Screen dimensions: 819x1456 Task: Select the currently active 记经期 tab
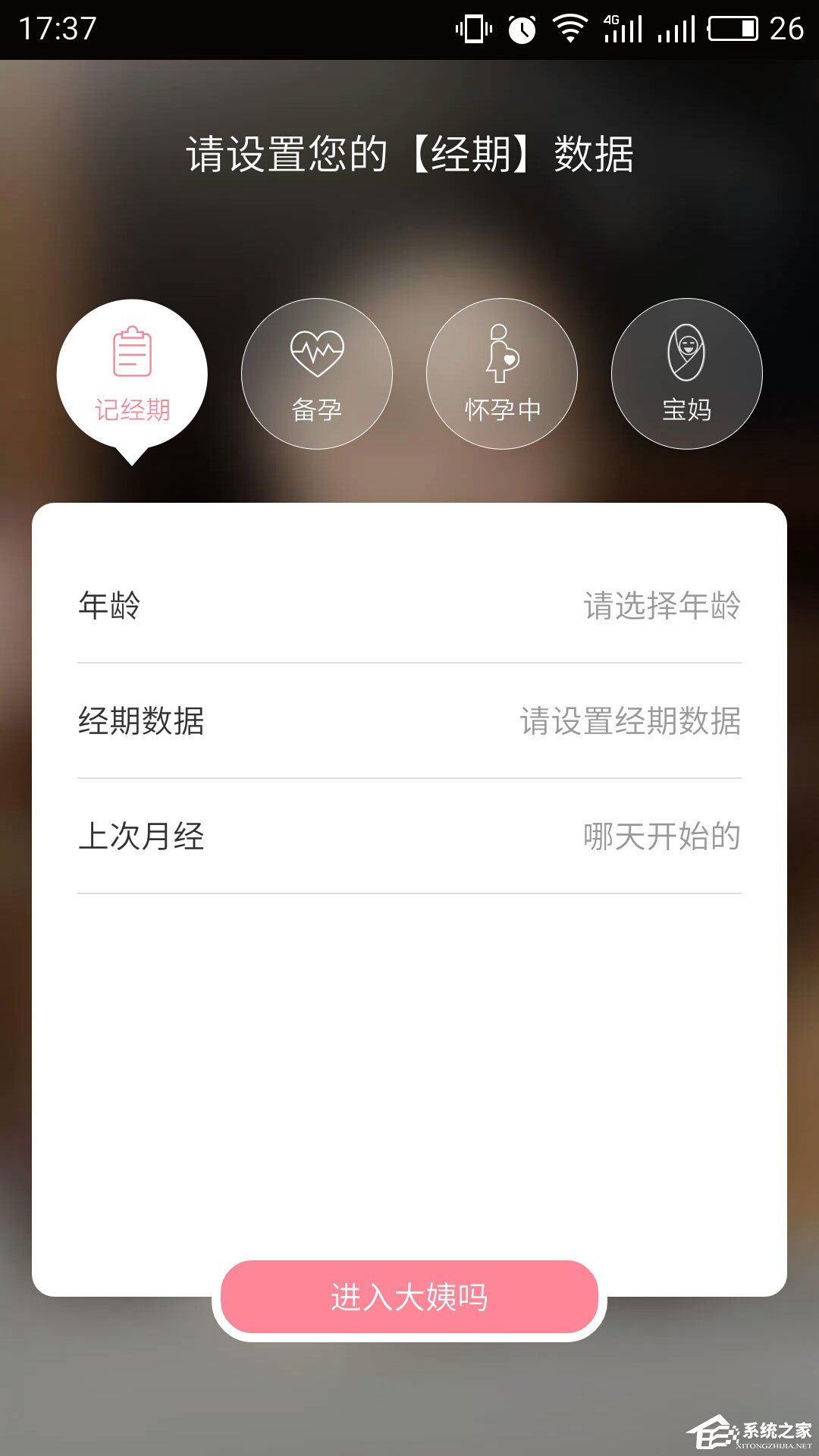pos(133,373)
